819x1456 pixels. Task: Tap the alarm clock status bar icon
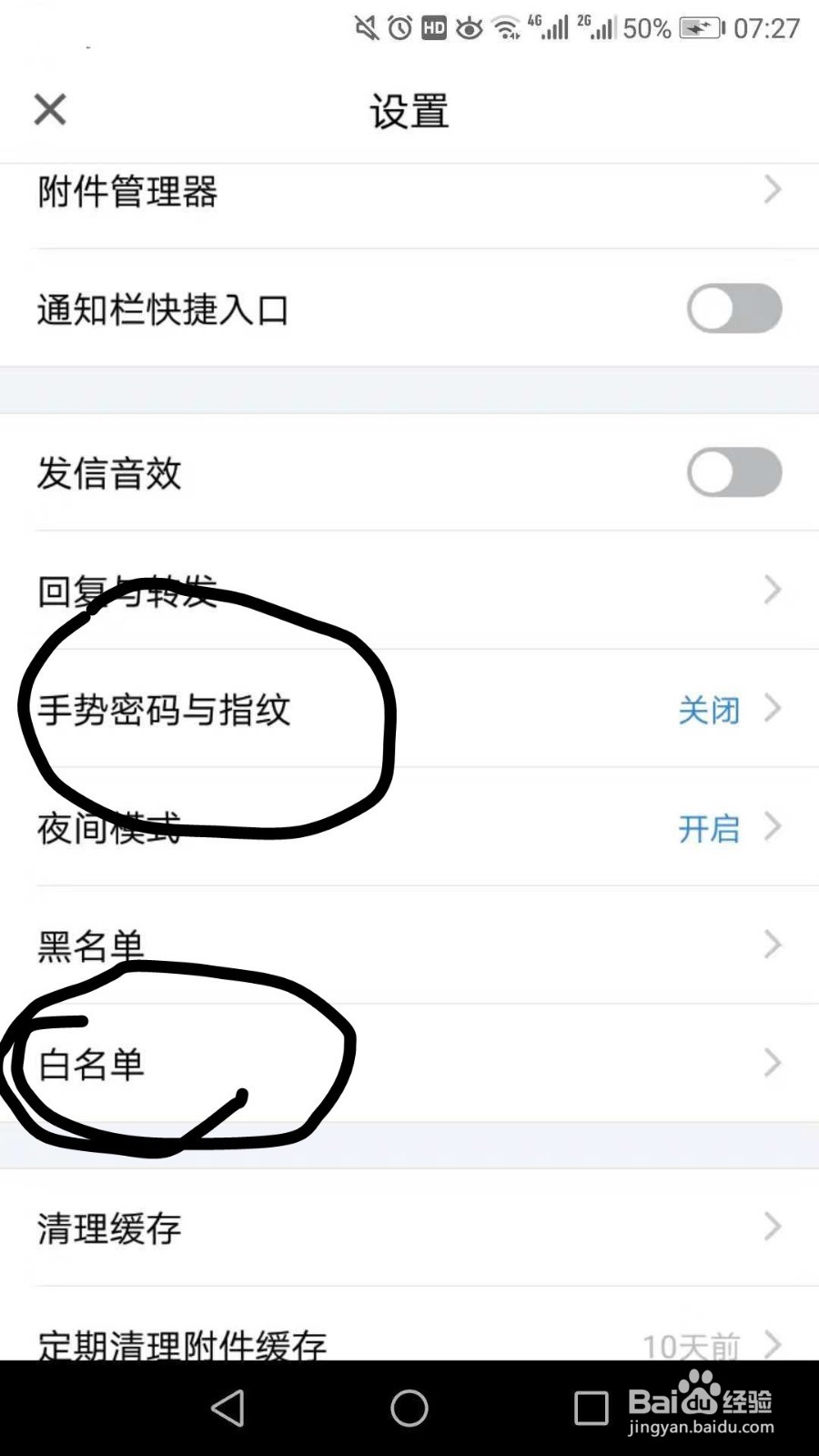pyautogui.click(x=399, y=27)
